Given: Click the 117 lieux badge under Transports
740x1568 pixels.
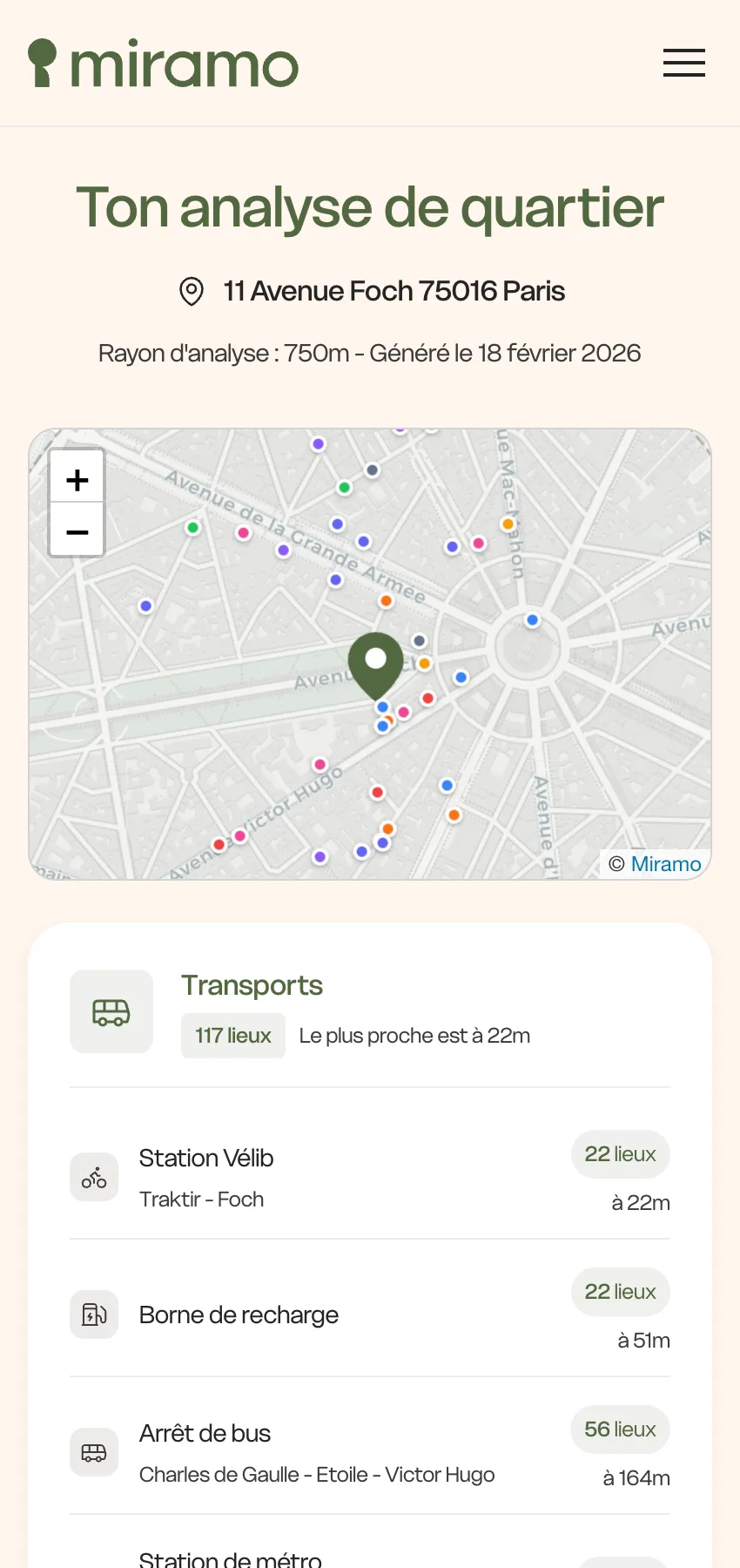Looking at the screenshot, I should click(232, 1035).
